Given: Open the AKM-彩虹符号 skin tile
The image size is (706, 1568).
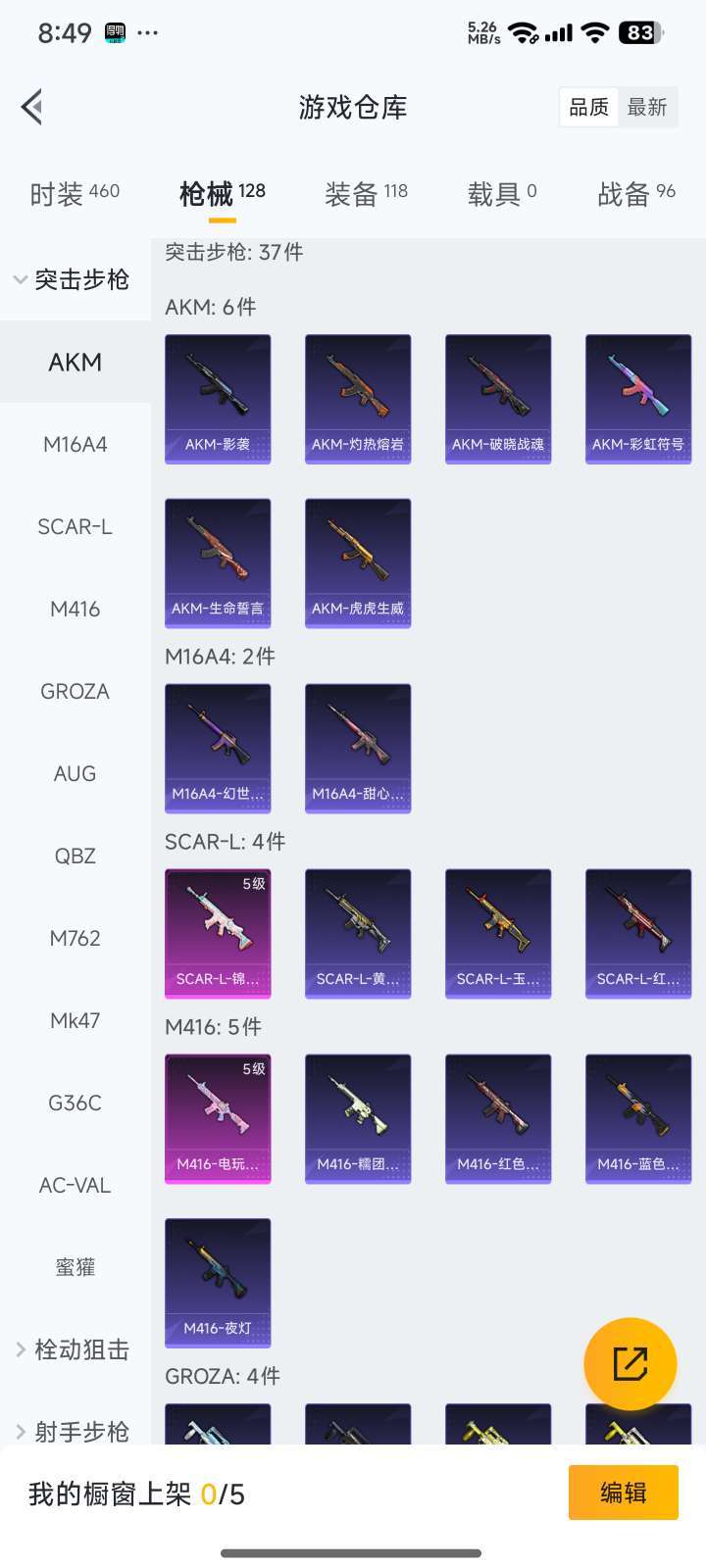Looking at the screenshot, I should [x=638, y=399].
